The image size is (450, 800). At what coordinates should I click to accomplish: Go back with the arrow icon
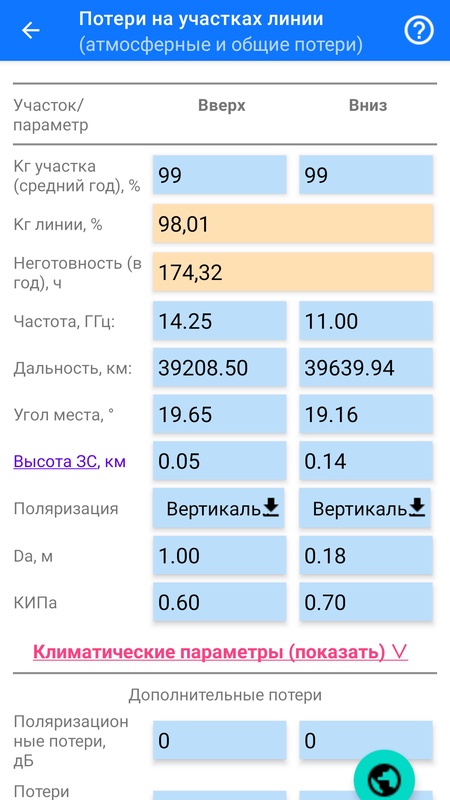tap(31, 31)
